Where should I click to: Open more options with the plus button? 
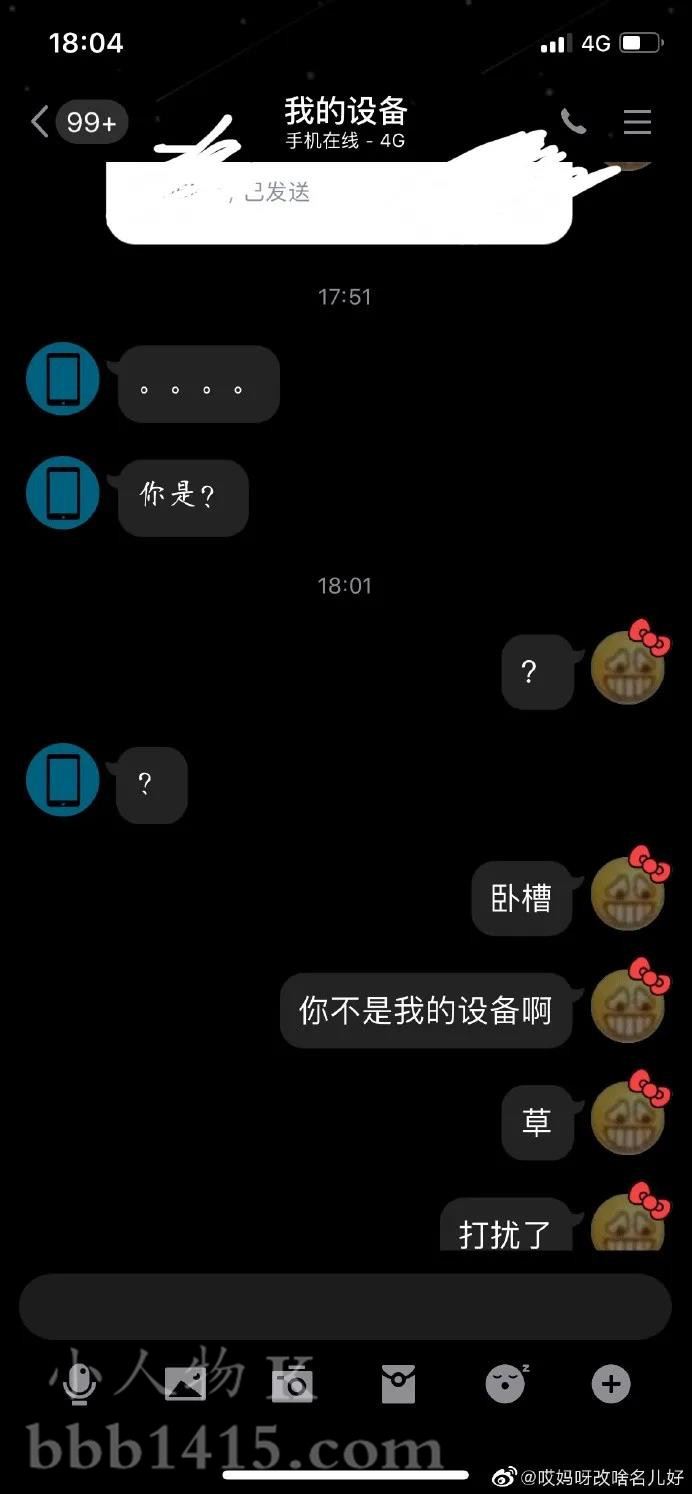611,1384
